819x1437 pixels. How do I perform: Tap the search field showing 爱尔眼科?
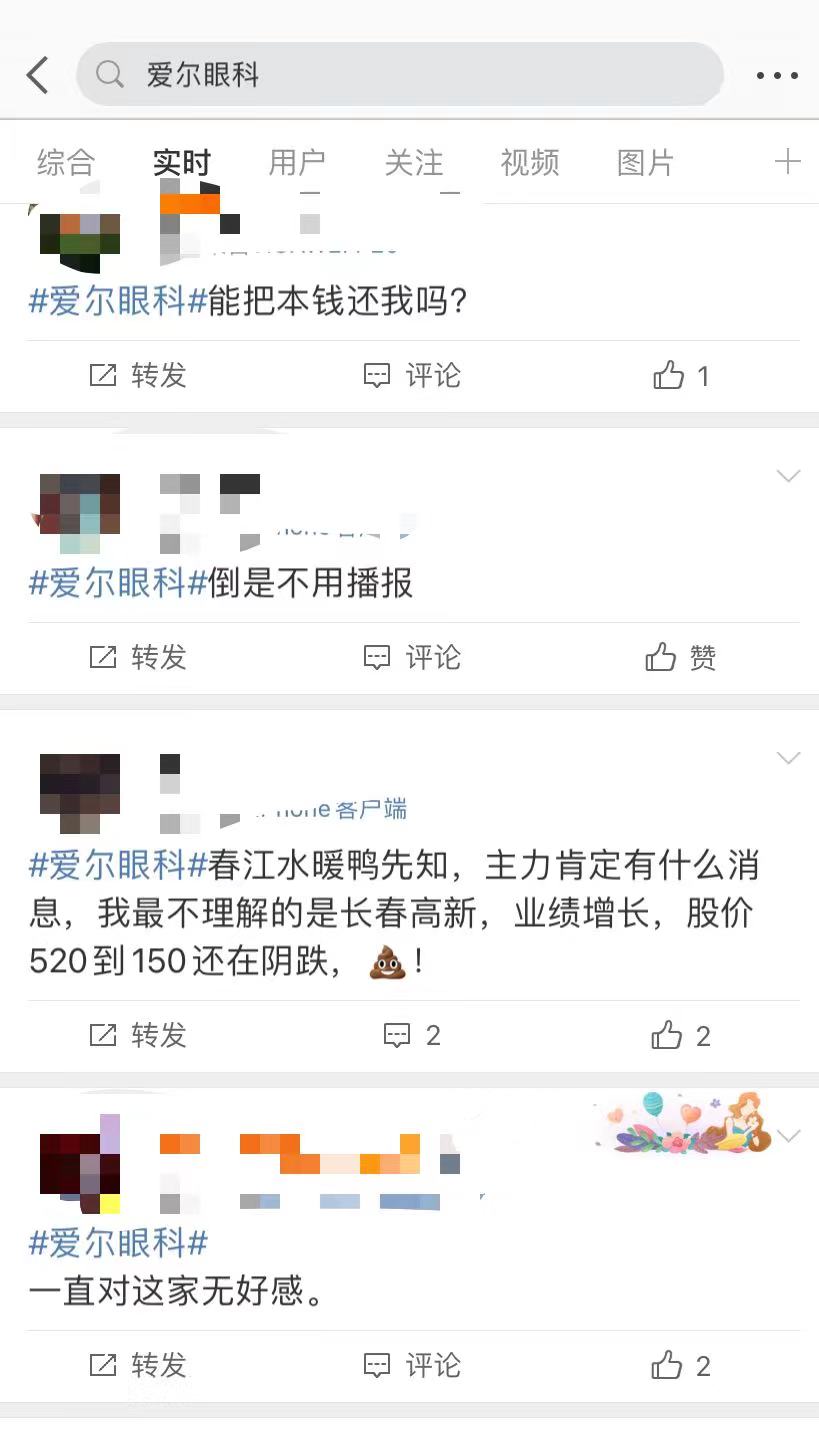[400, 75]
